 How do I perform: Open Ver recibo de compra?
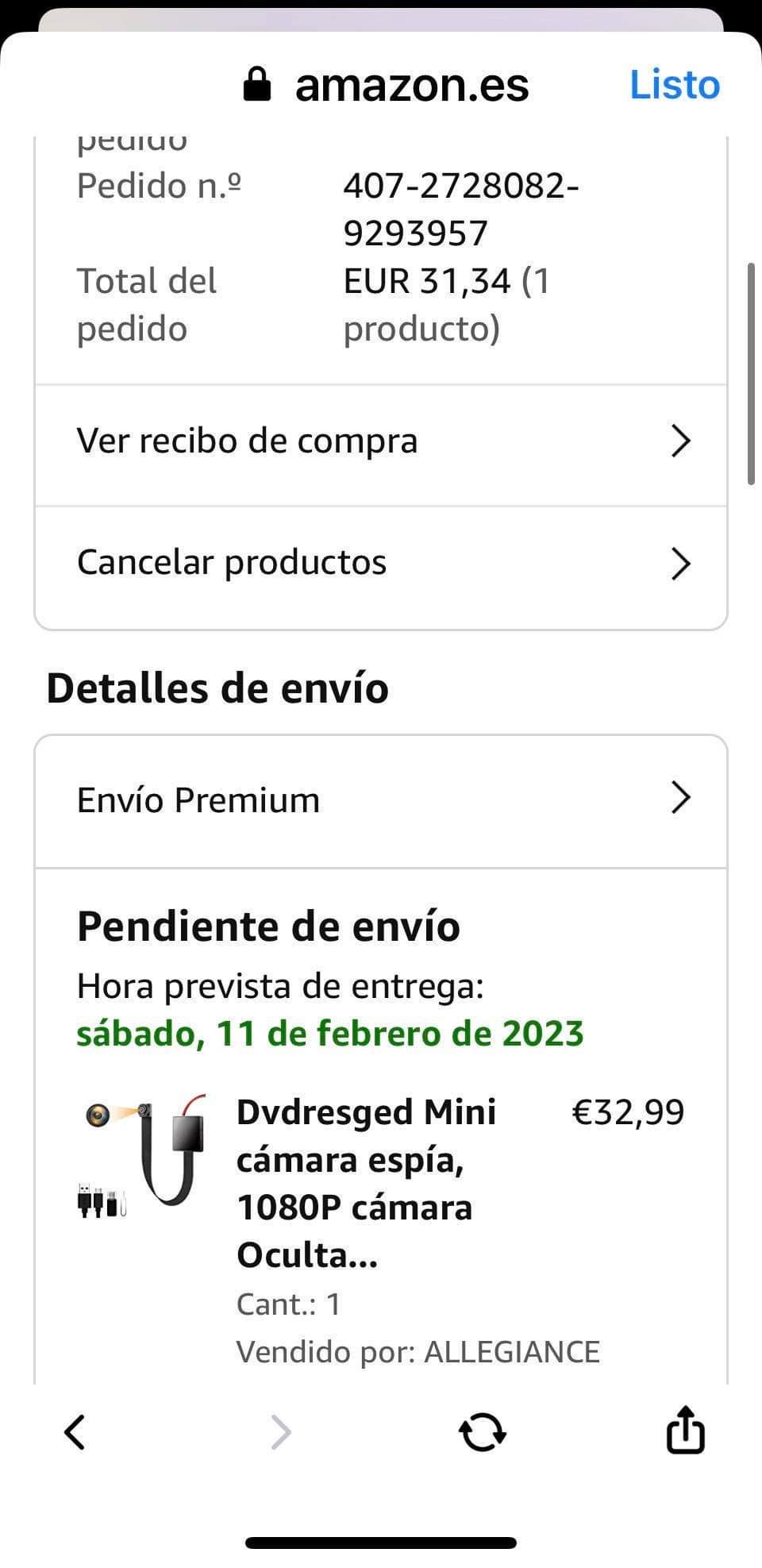(x=381, y=441)
